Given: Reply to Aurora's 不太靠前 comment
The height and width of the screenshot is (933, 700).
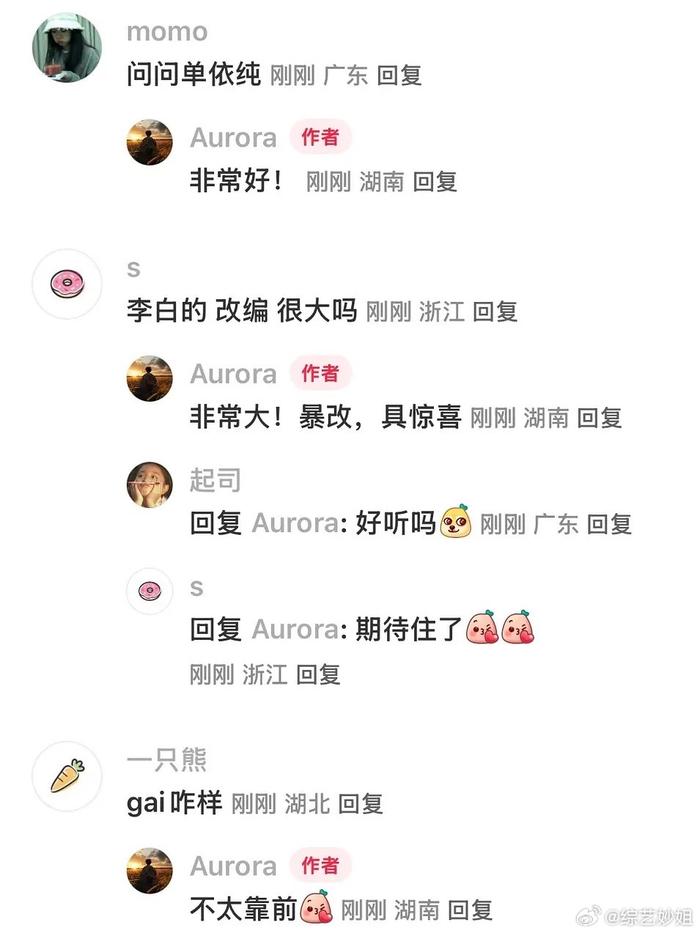Looking at the screenshot, I should tap(470, 910).
